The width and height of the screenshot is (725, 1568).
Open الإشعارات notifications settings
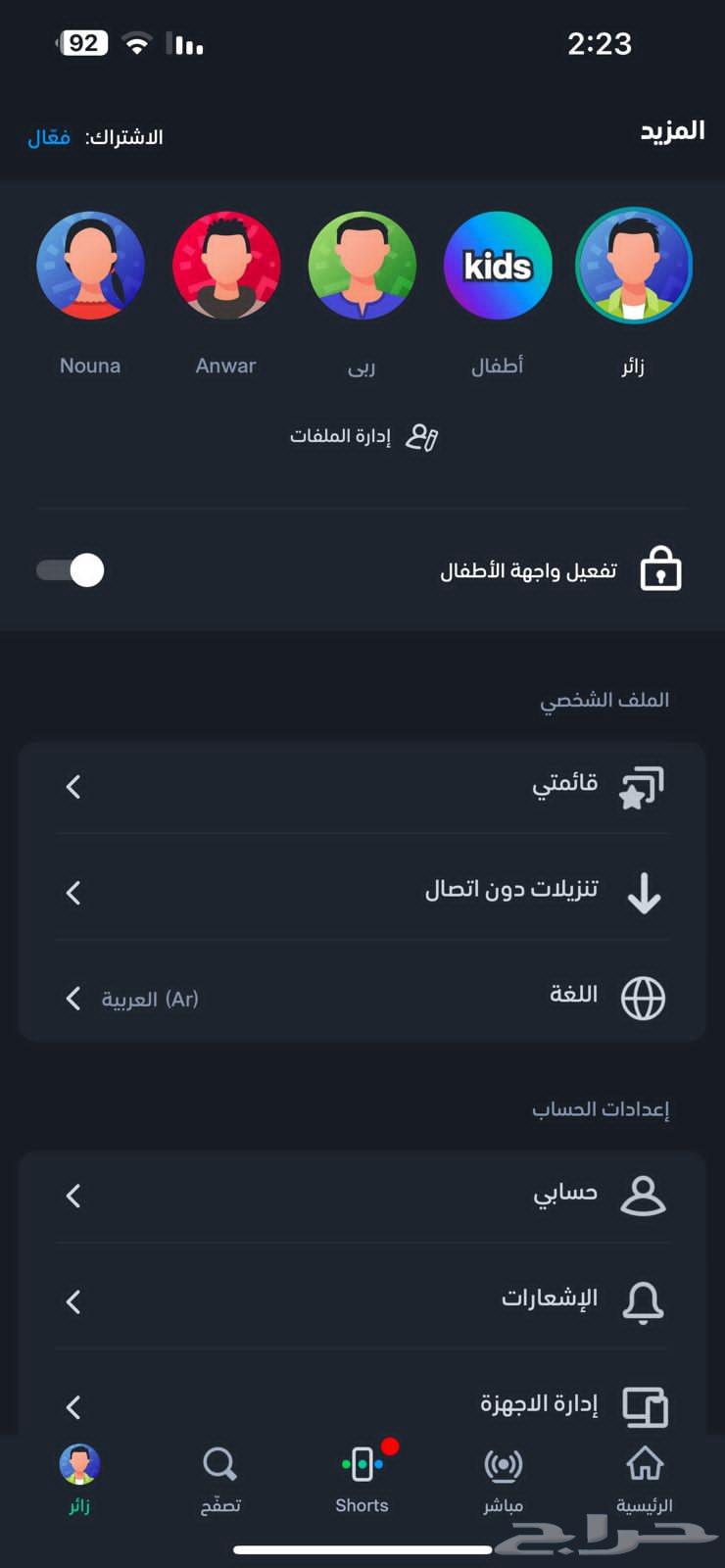click(362, 1300)
